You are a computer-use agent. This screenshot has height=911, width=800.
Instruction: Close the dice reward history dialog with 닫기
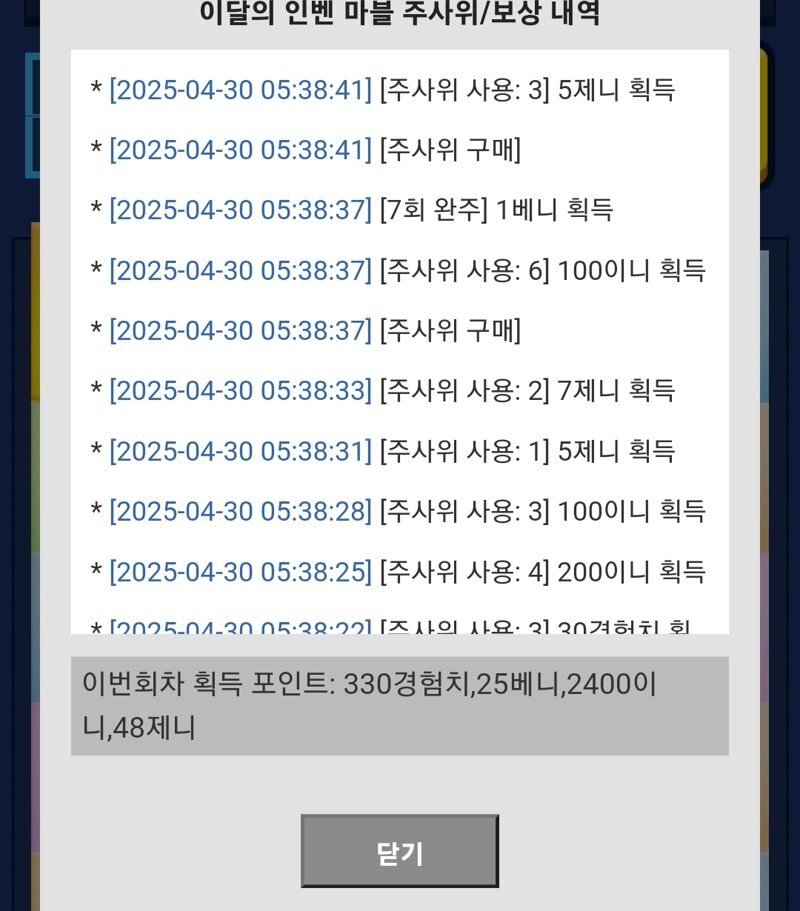coord(399,852)
